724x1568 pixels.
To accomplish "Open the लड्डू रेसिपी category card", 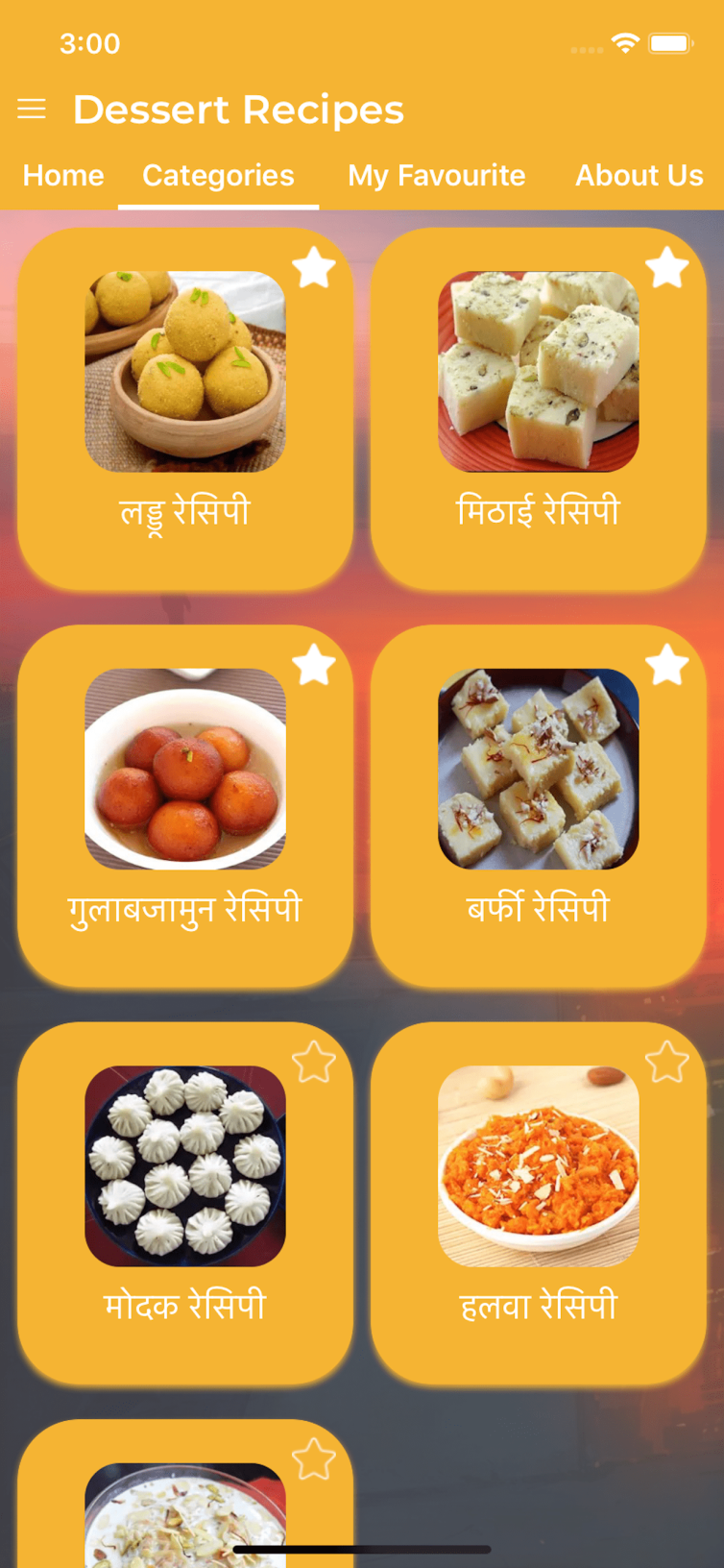I will click(185, 410).
